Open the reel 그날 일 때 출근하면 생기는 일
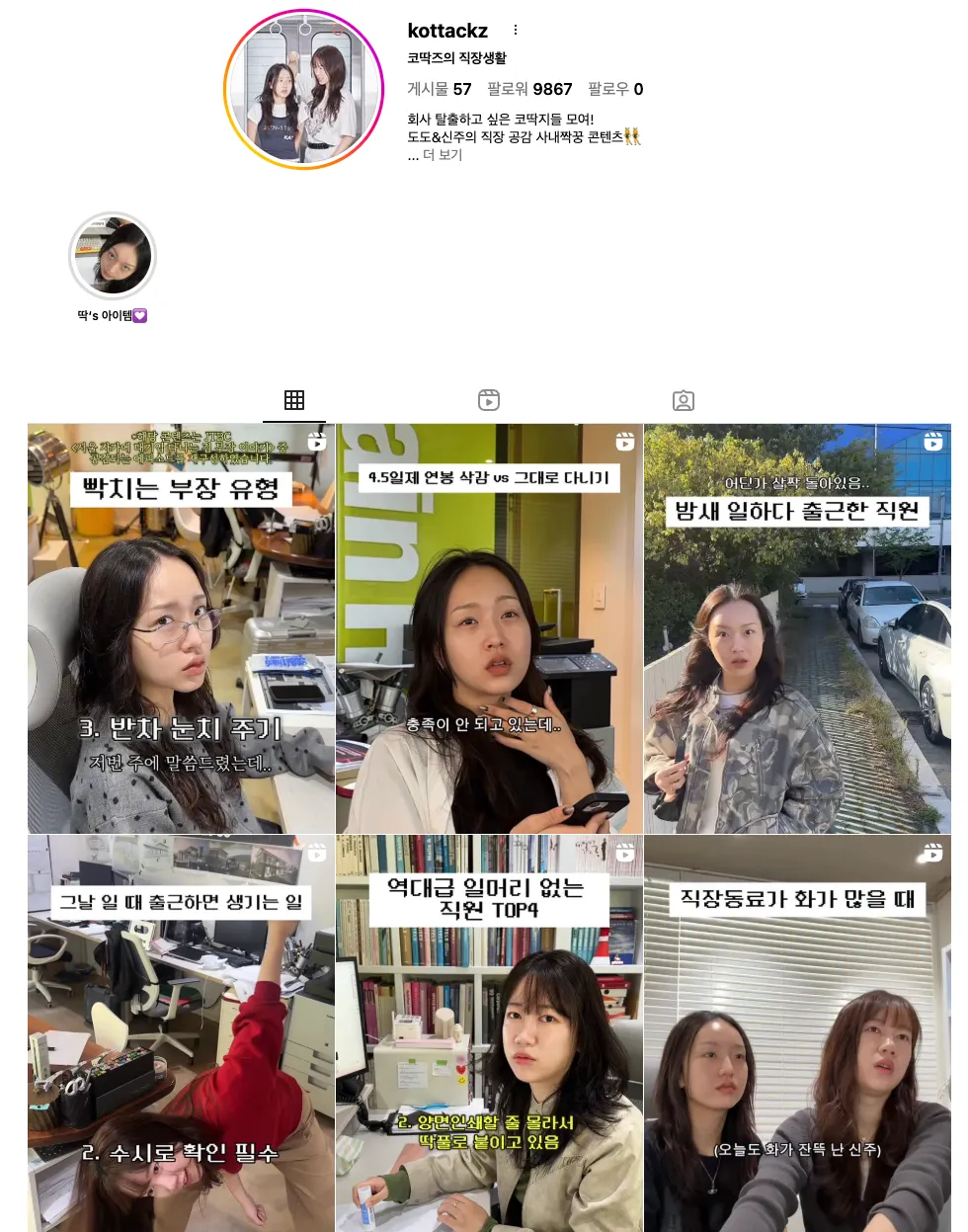Screen dimensions: 968x1232 click(181, 1033)
